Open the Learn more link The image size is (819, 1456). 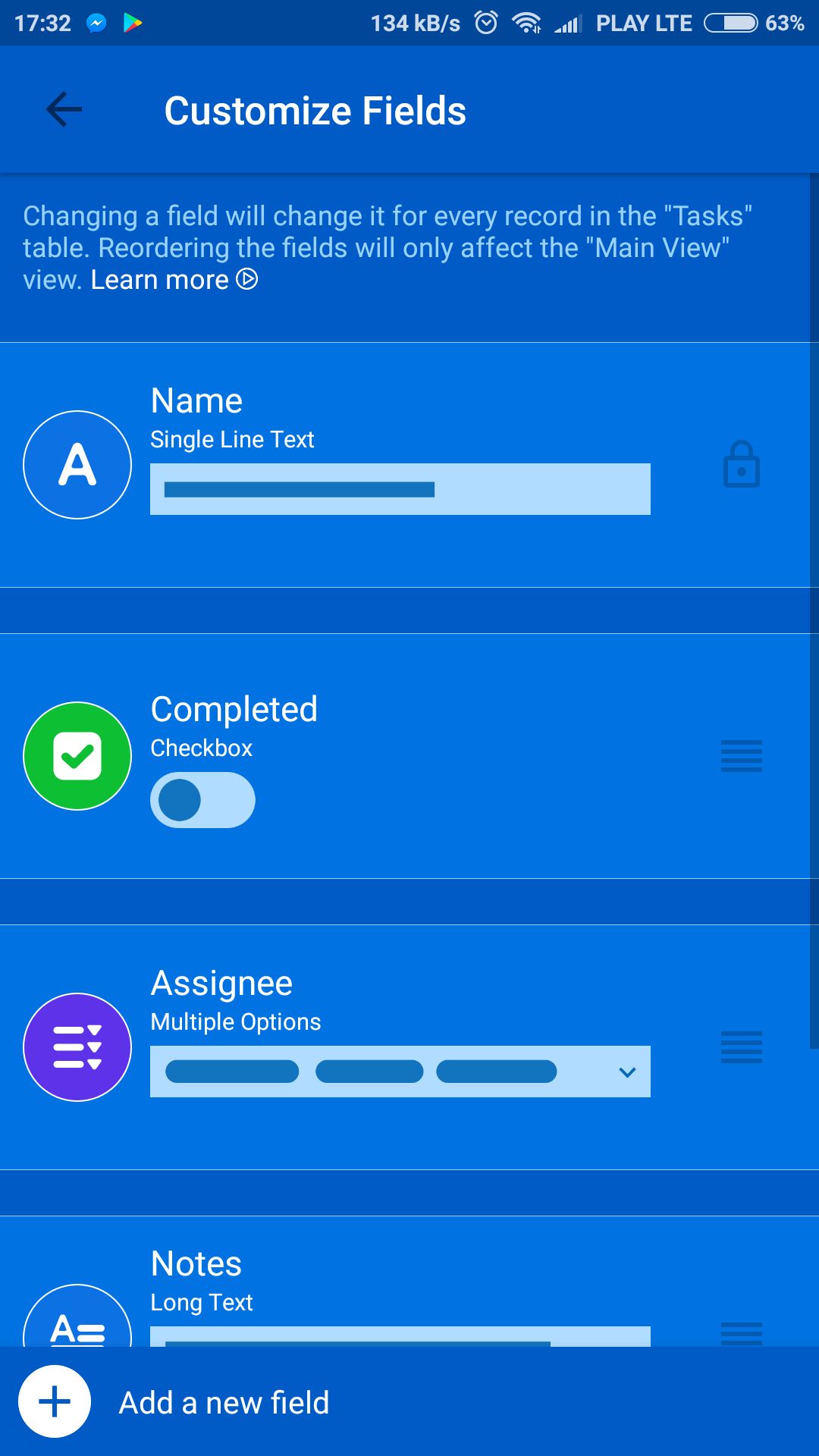click(174, 280)
